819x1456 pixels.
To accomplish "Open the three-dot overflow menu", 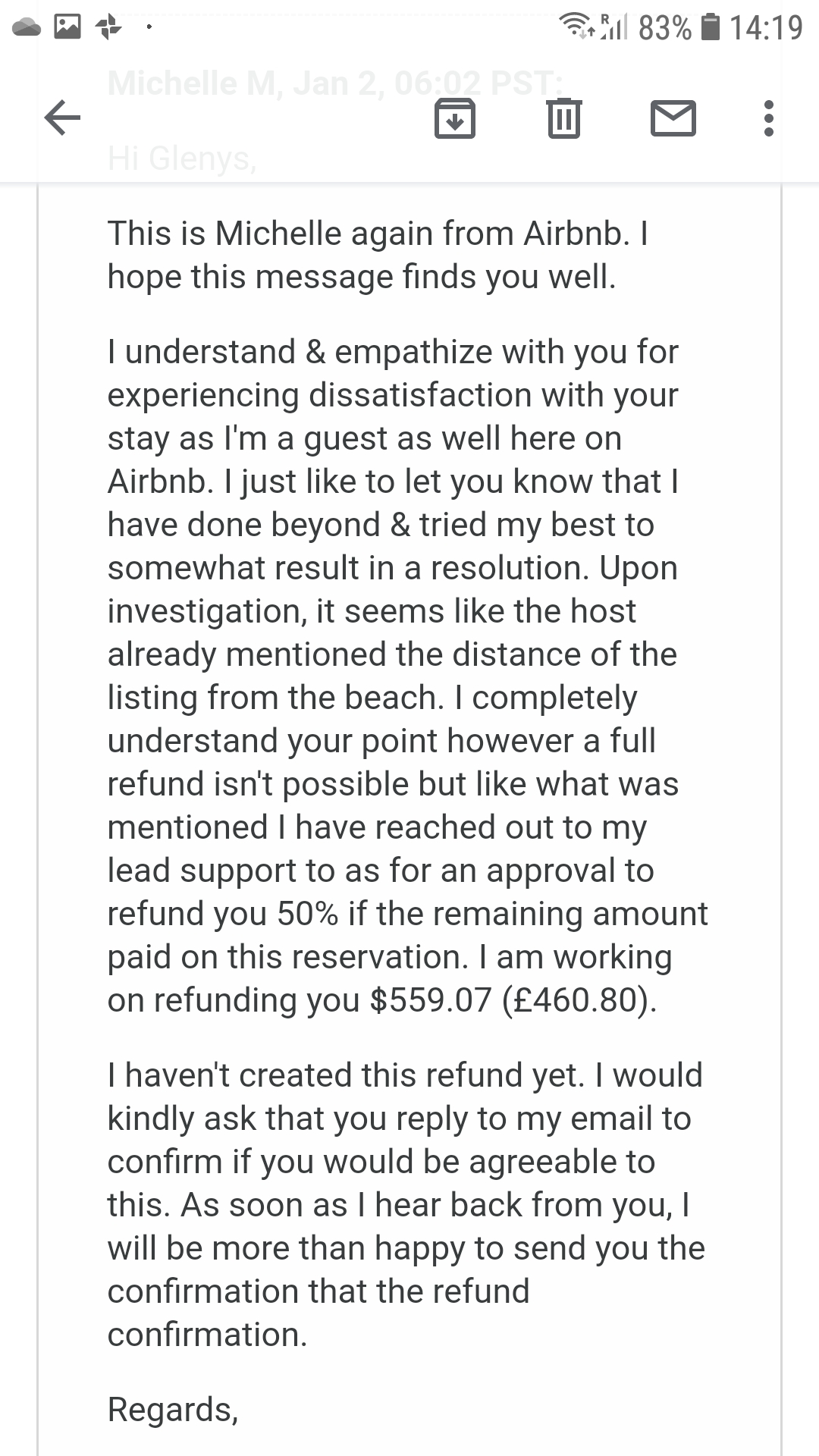I will 769,118.
